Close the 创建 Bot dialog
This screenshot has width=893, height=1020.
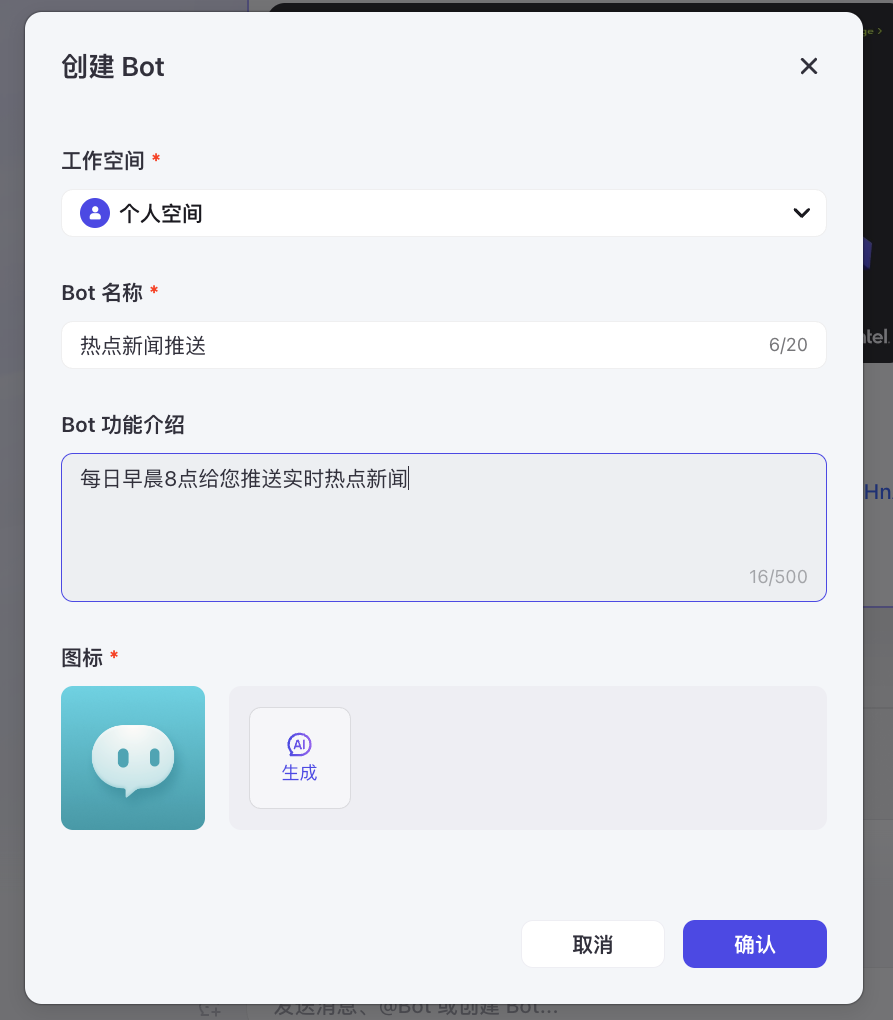coord(809,66)
